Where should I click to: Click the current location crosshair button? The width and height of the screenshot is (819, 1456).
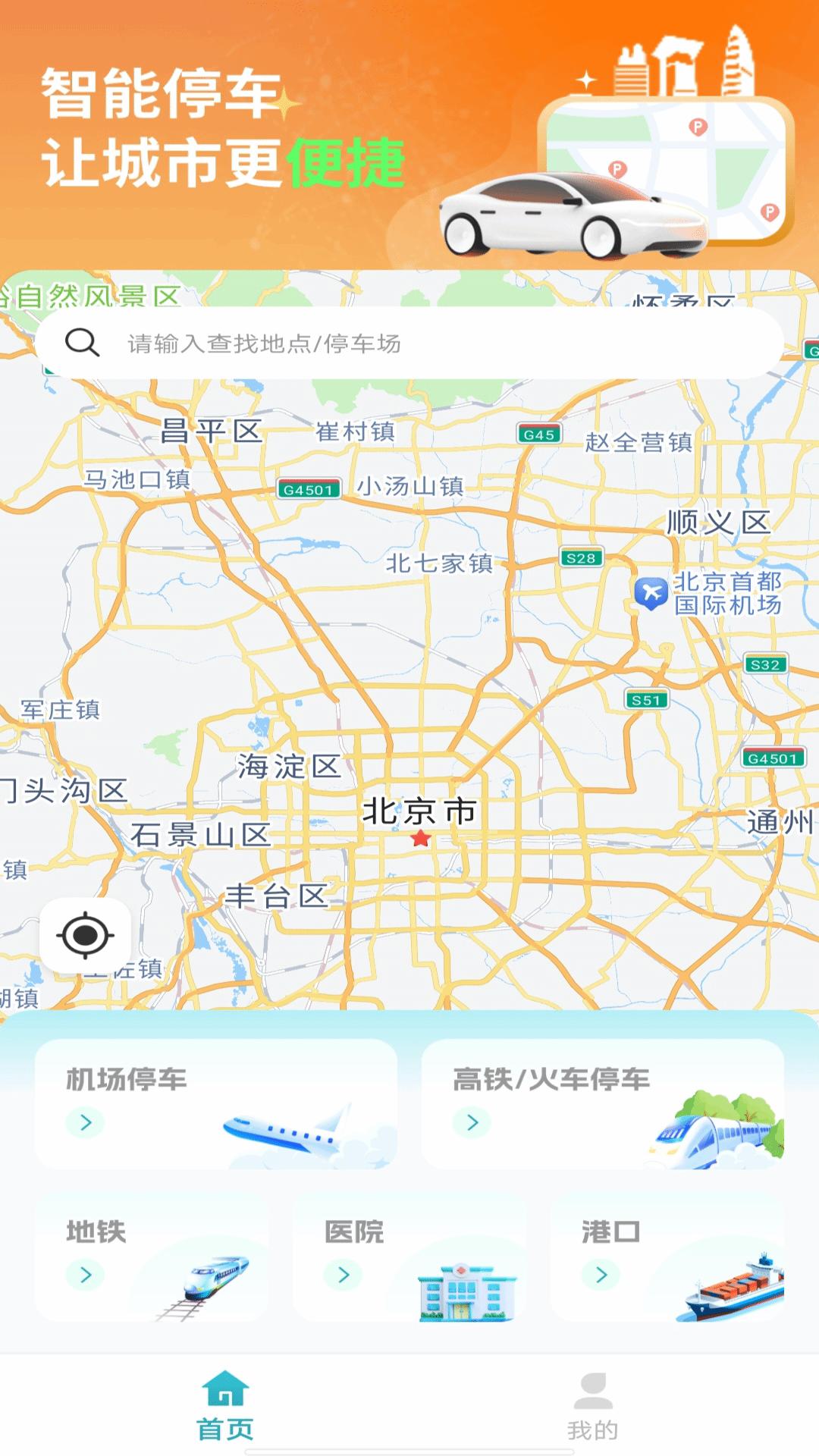pyautogui.click(x=86, y=936)
